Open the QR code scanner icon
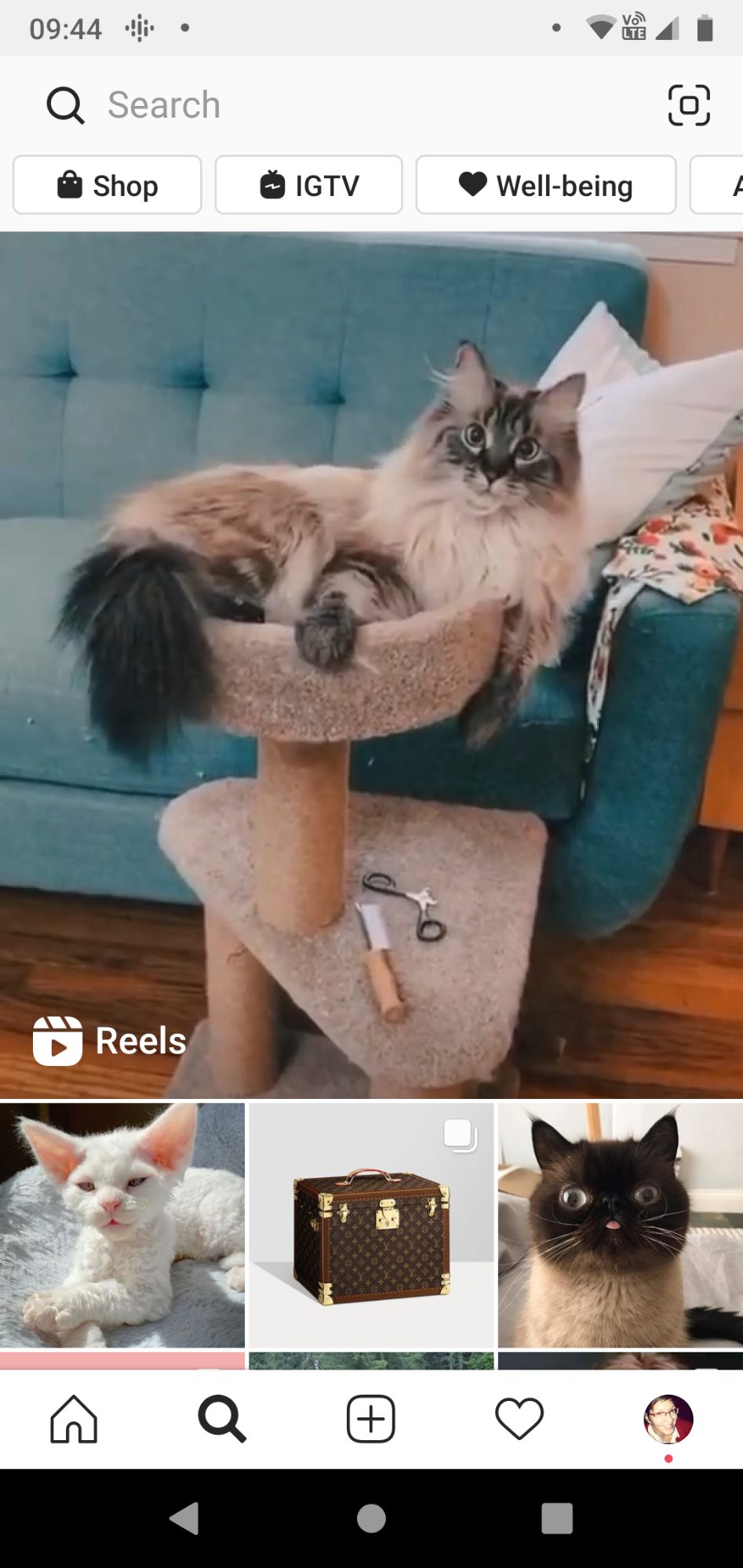This screenshot has width=743, height=1568. (689, 105)
